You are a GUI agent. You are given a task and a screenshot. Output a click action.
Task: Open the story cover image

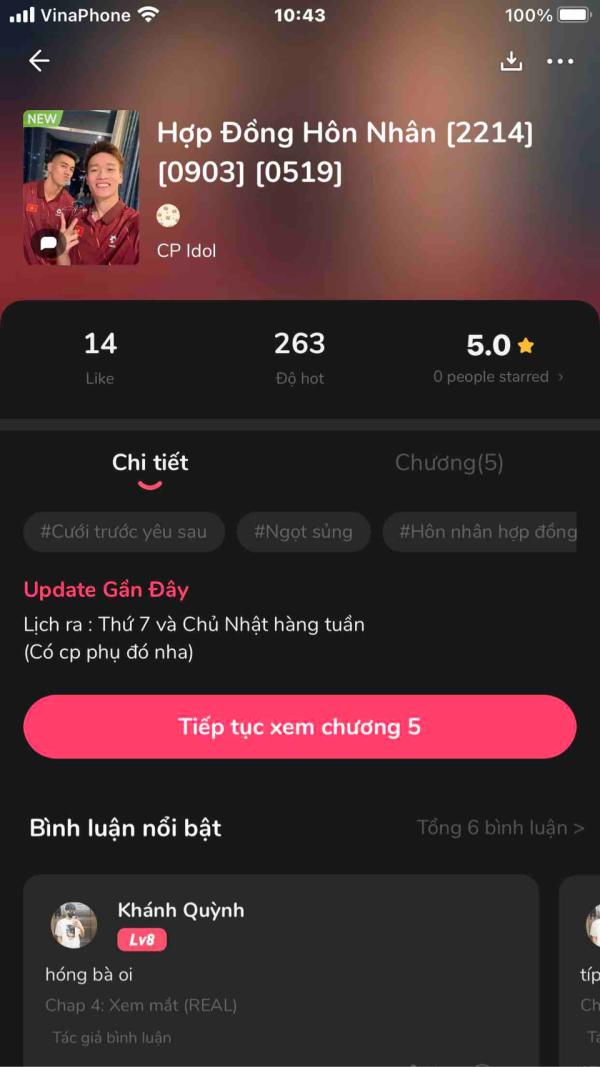pyautogui.click(x=81, y=187)
